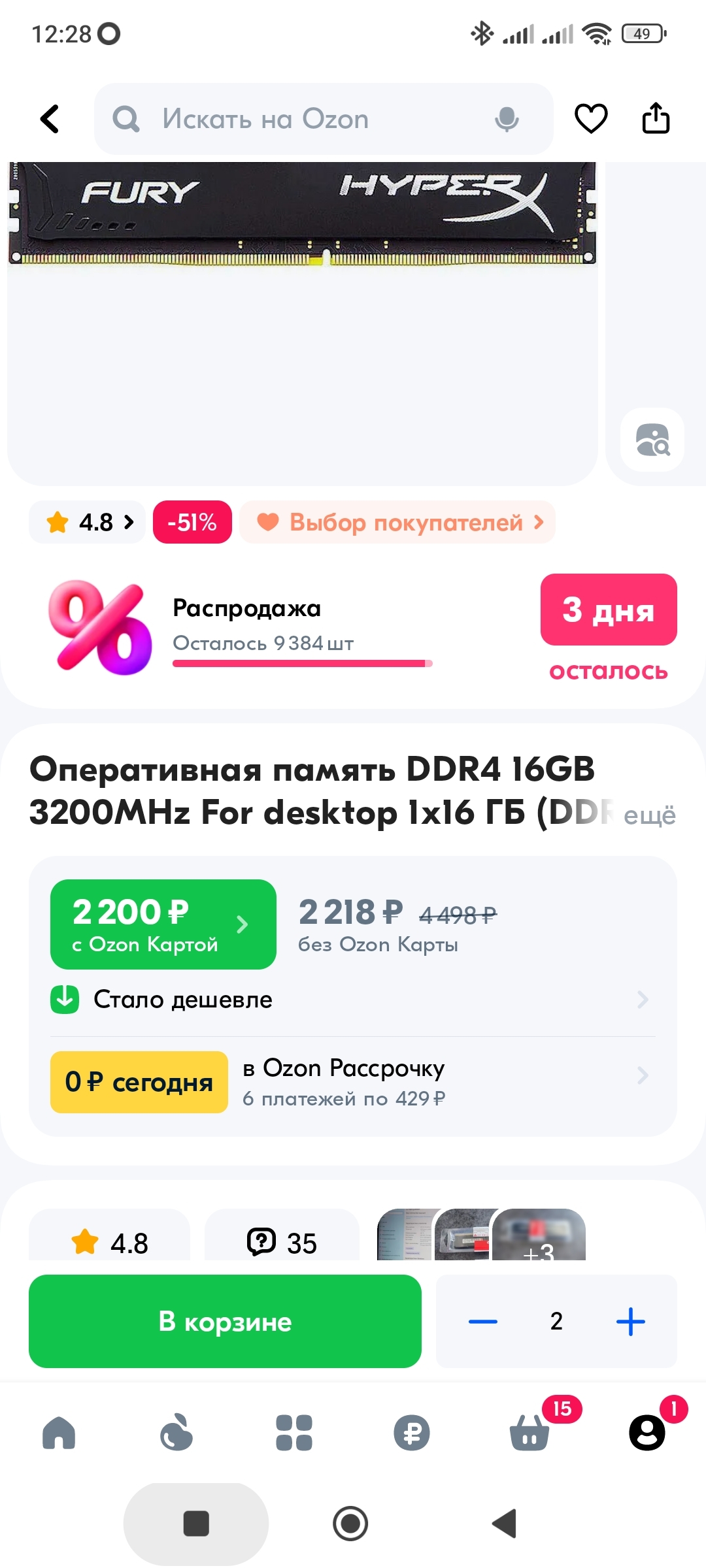
Task: Decrease quantity with the minus button
Action: (x=482, y=1321)
